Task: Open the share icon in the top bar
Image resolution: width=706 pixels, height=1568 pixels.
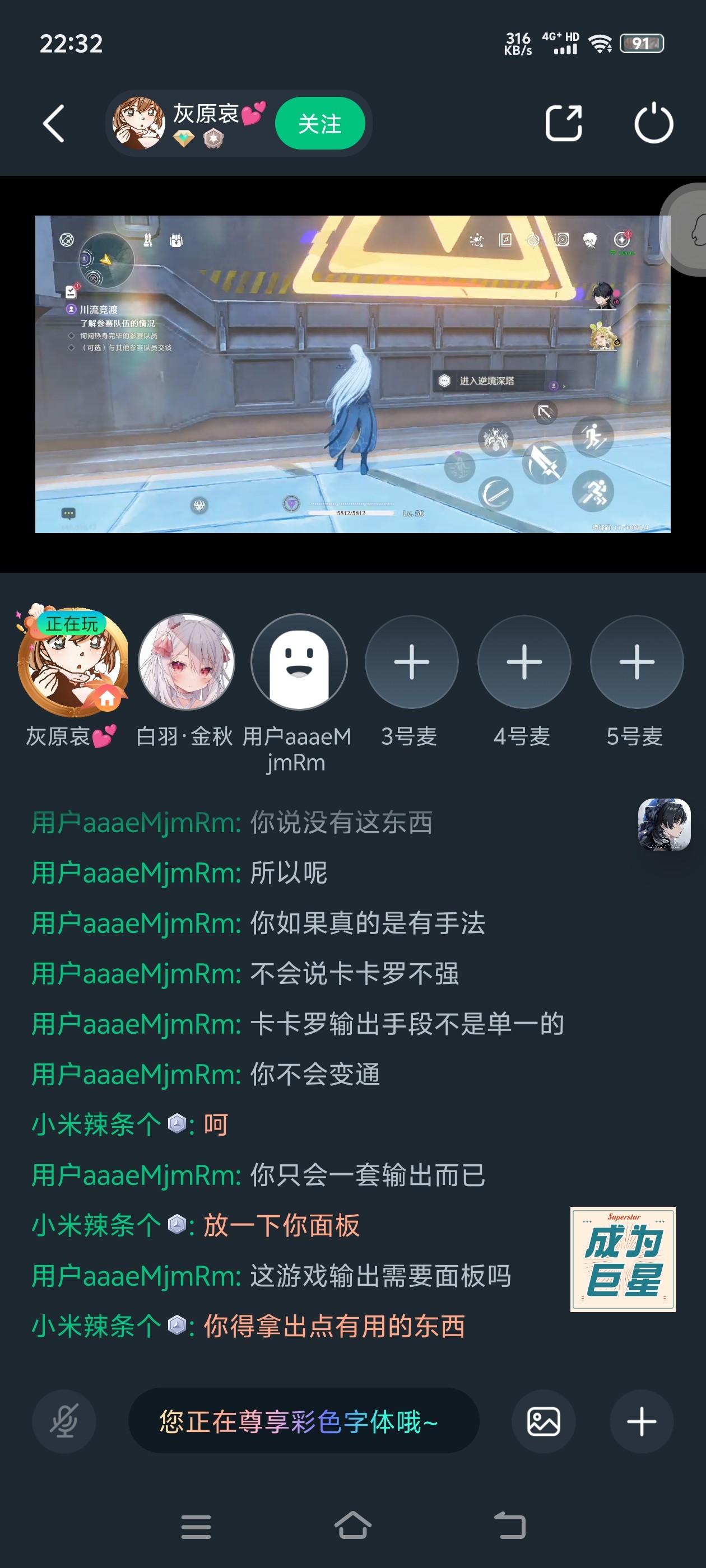Action: click(x=564, y=124)
